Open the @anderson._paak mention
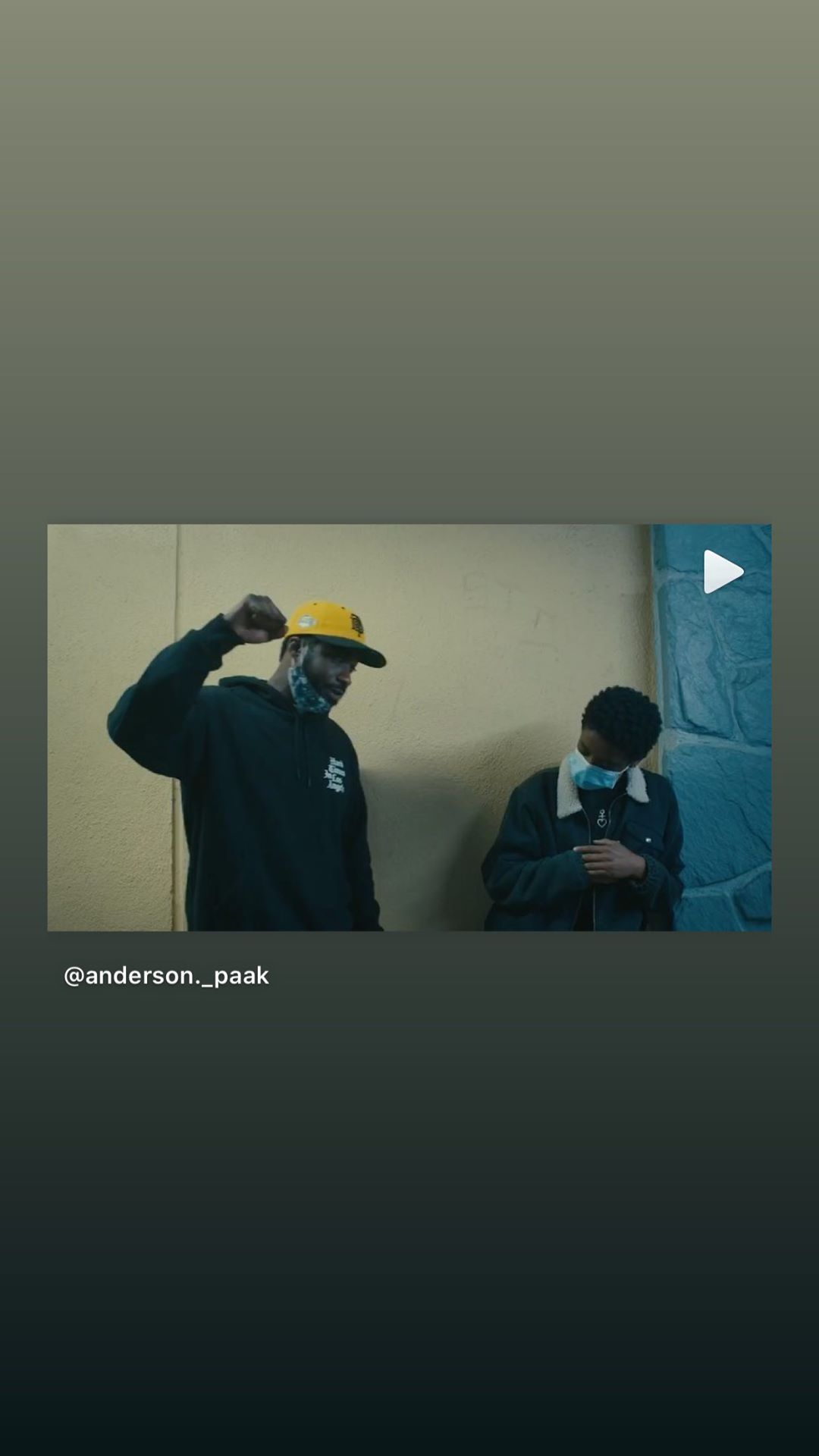This screenshot has width=819, height=1456. [x=166, y=975]
